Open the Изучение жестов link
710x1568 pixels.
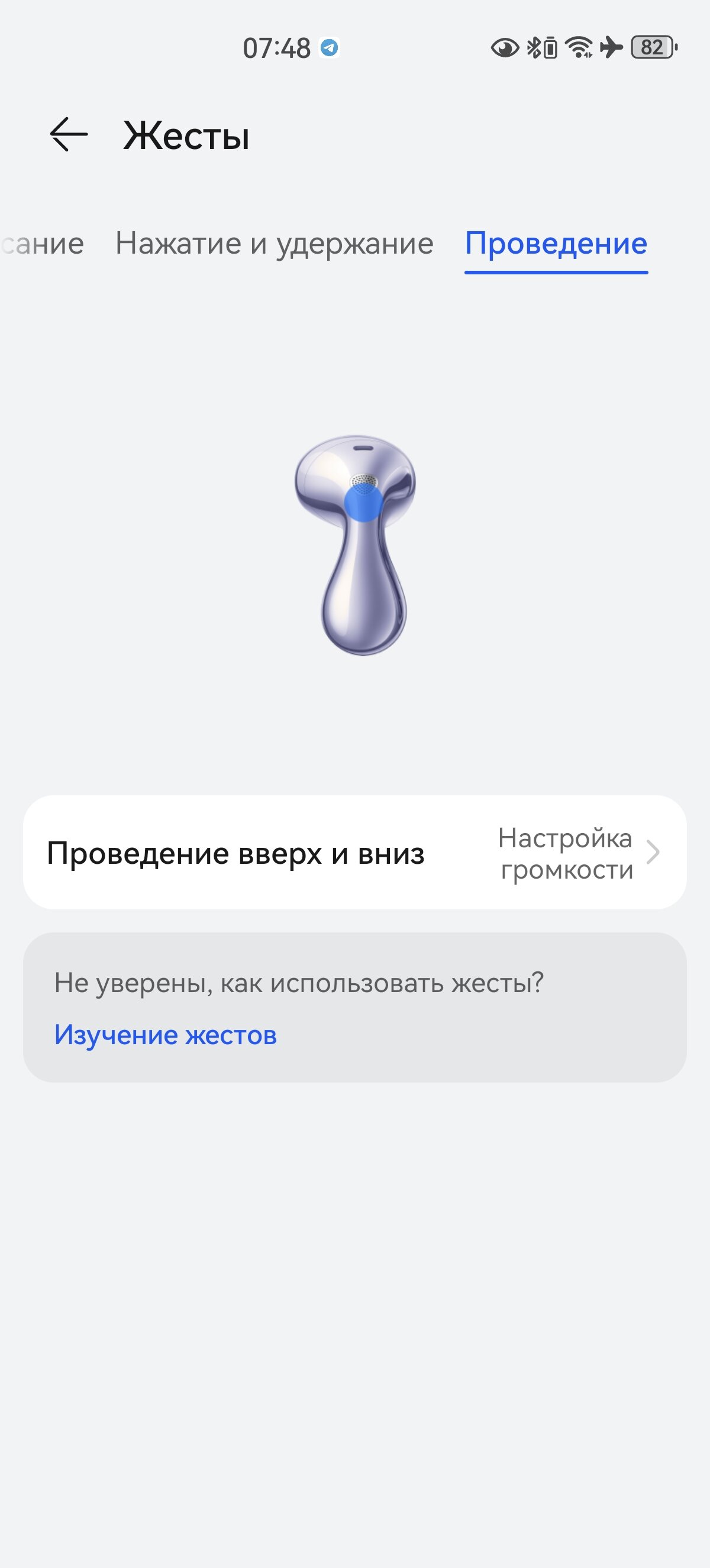pyautogui.click(x=166, y=1035)
